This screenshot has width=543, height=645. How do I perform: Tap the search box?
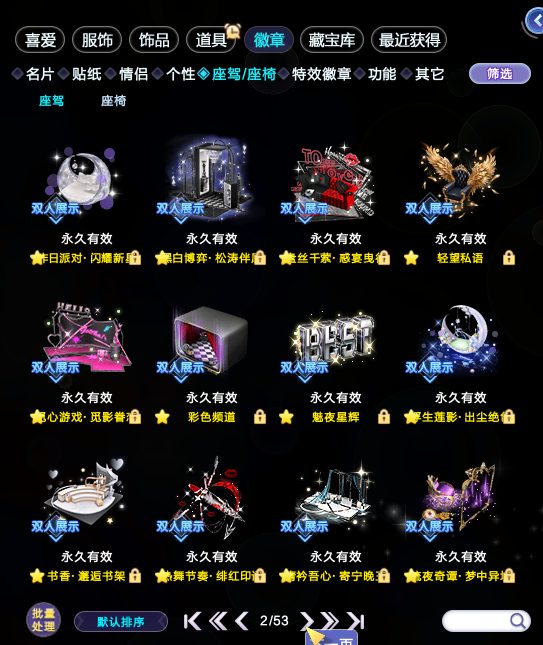pyautogui.click(x=486, y=621)
